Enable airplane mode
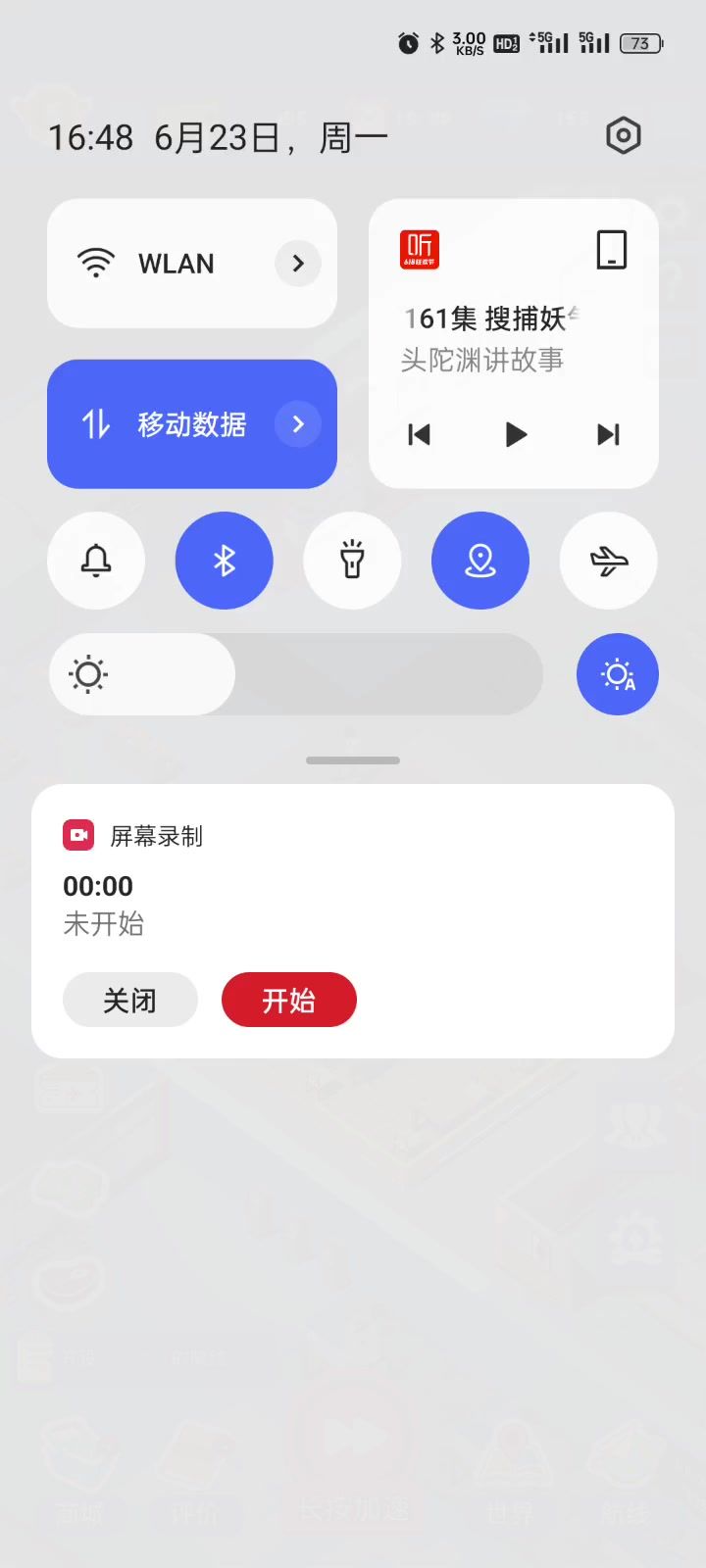706x1568 pixels. click(x=609, y=561)
